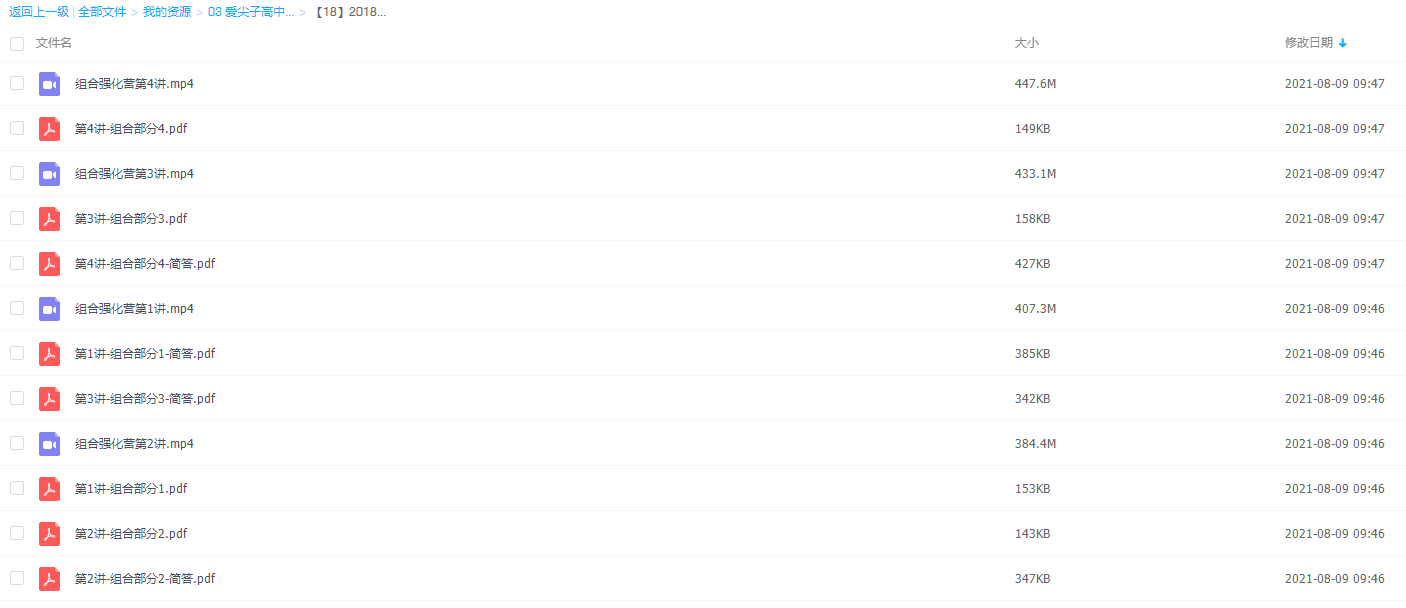Open the 全部文件 breadcrumb
Viewport: 1406px width, 608px height.
tap(102, 12)
